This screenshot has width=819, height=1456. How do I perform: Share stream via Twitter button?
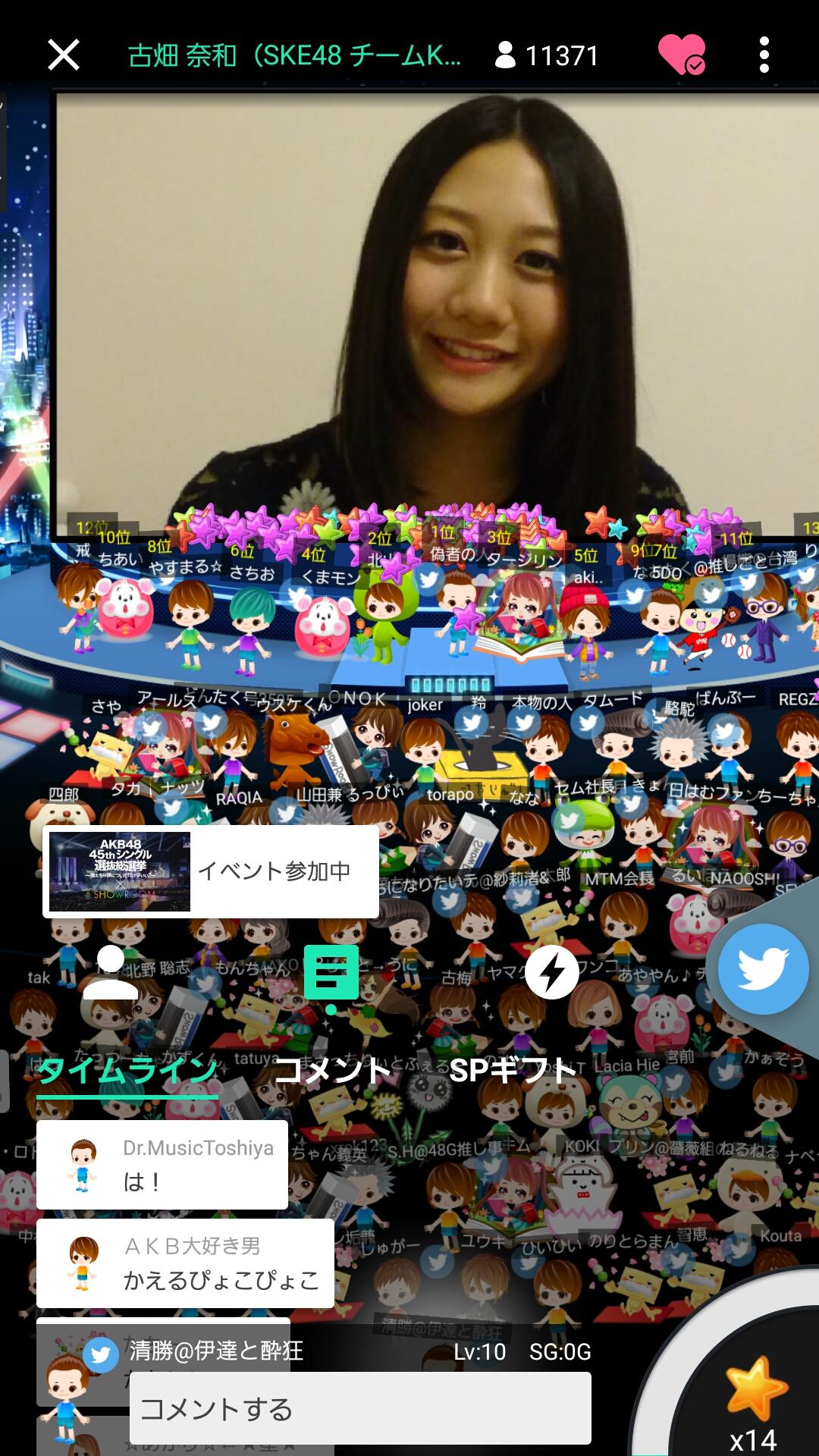coord(763,969)
